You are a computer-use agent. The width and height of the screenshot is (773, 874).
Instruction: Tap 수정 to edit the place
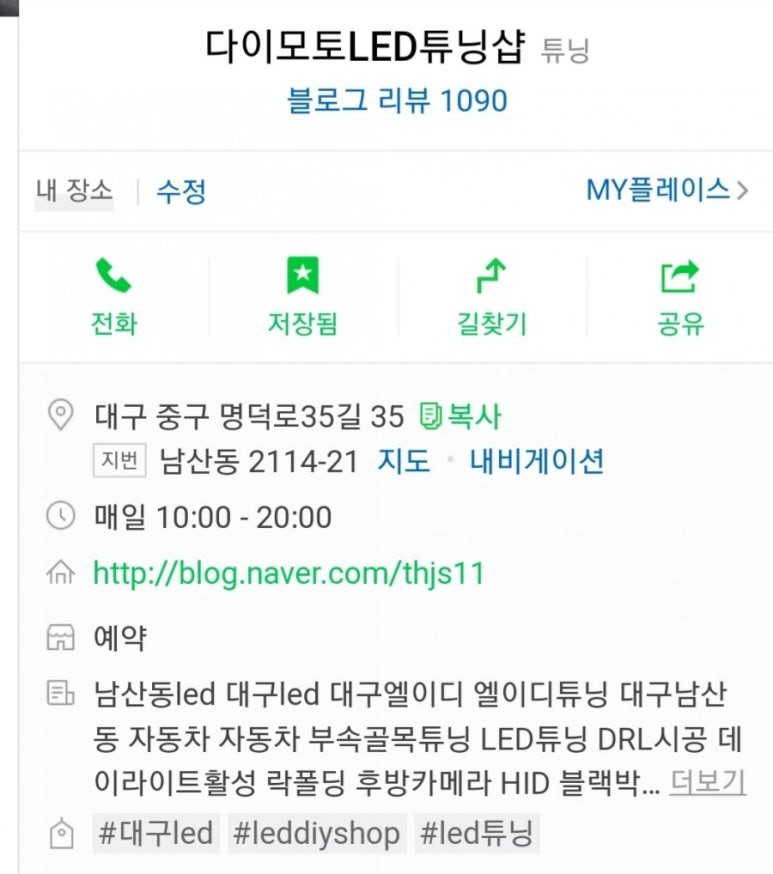pos(181,191)
